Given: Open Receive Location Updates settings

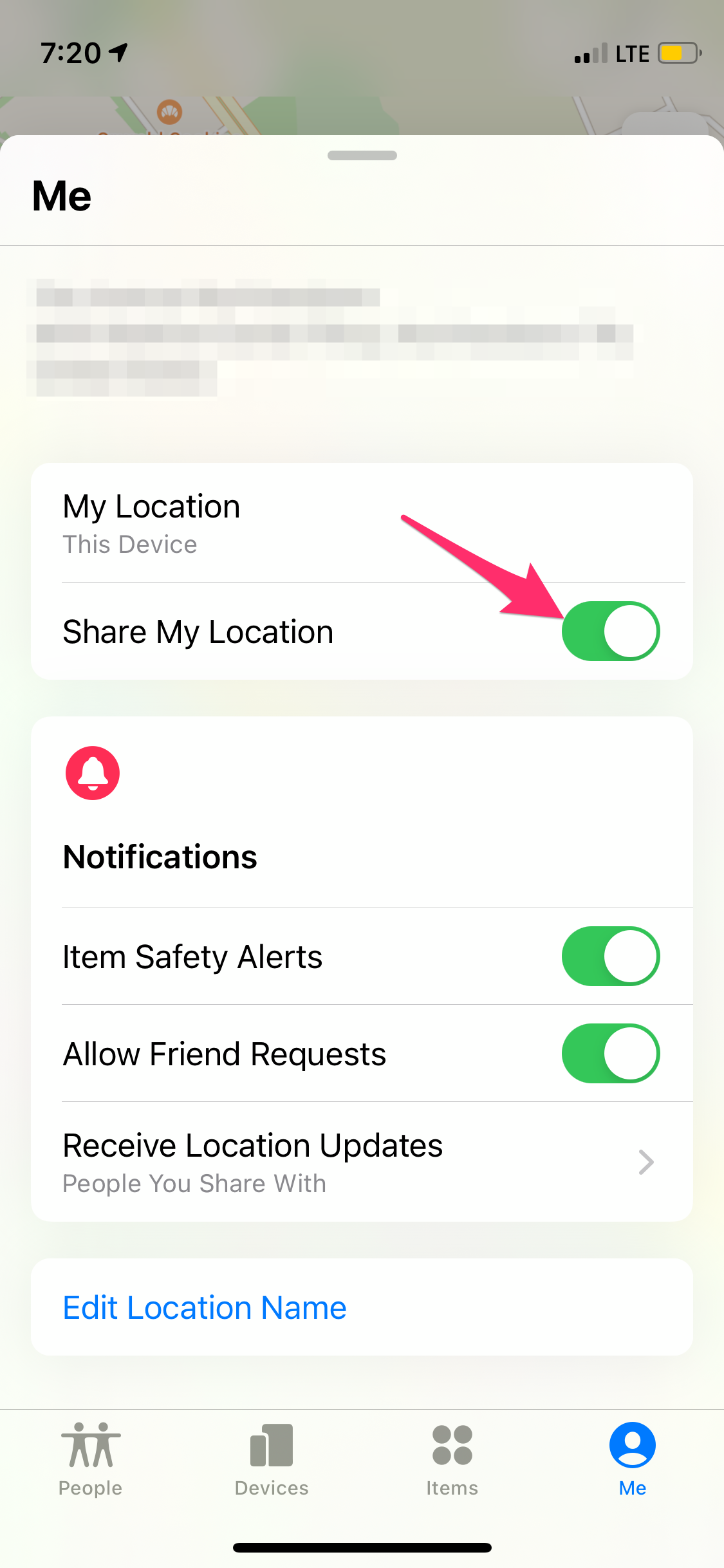Looking at the screenshot, I should click(362, 1162).
